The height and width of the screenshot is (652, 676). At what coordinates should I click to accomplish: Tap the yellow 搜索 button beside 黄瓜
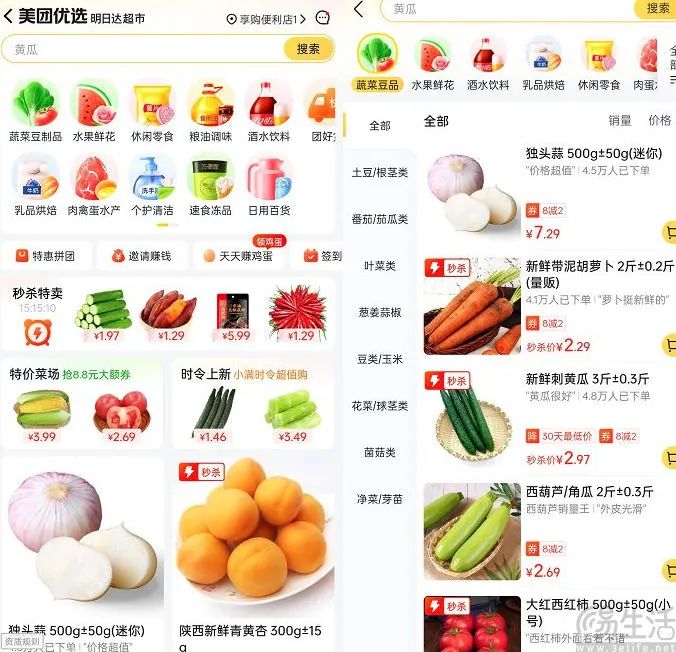308,49
